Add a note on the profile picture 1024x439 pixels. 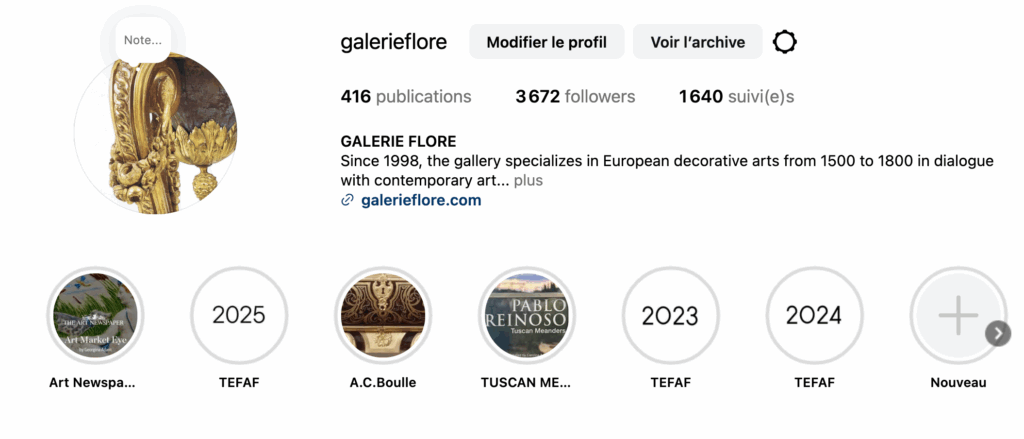pyautogui.click(x=141, y=40)
